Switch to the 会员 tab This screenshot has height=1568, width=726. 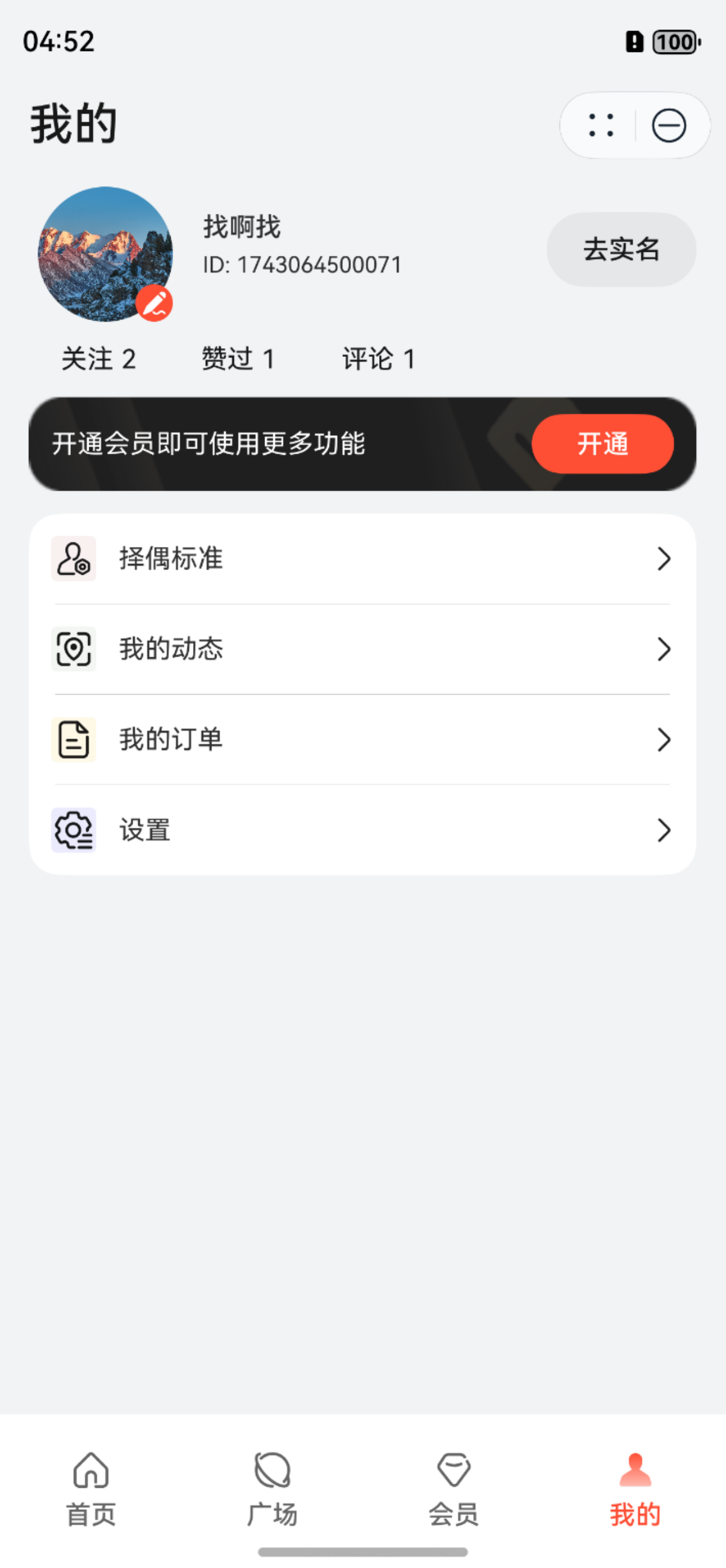(453, 1490)
